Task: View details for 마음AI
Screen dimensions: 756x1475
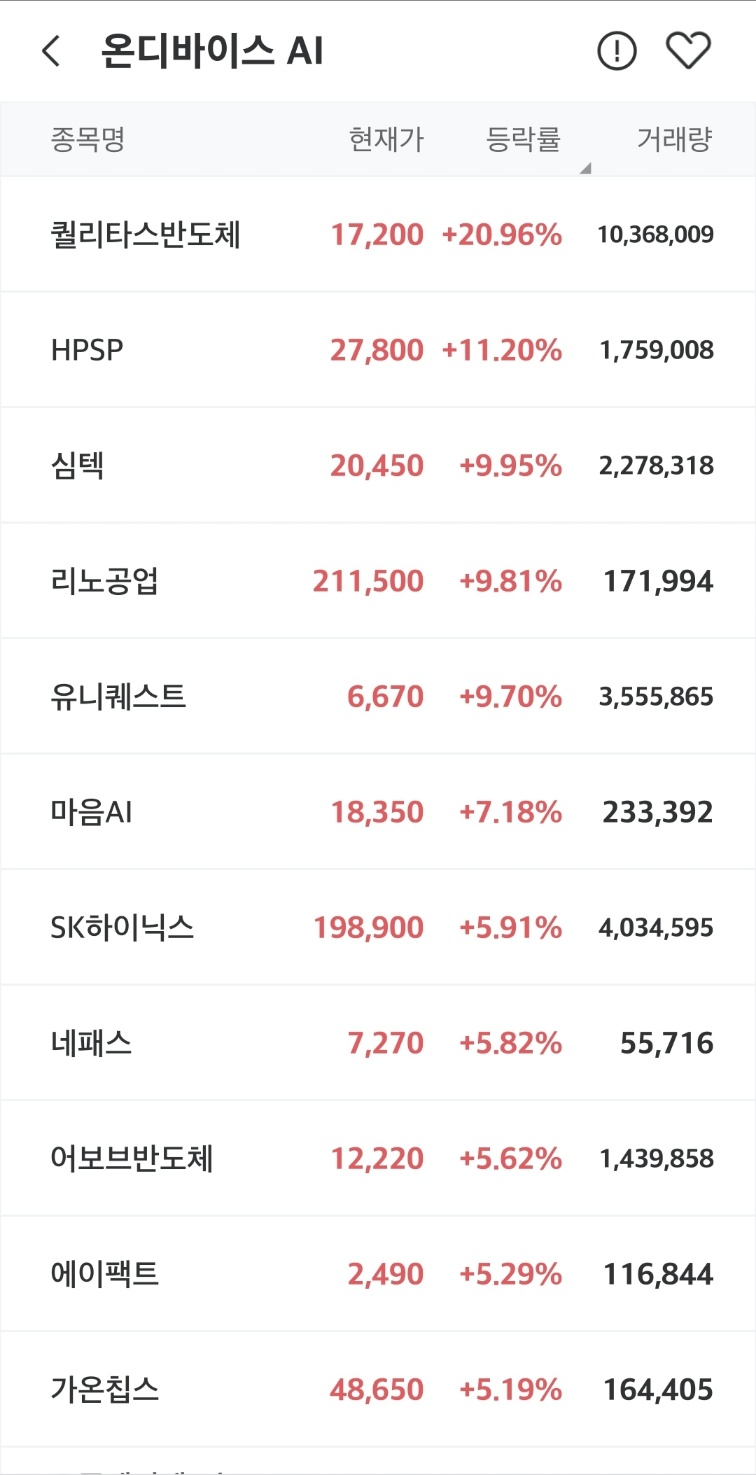Action: click(x=378, y=812)
